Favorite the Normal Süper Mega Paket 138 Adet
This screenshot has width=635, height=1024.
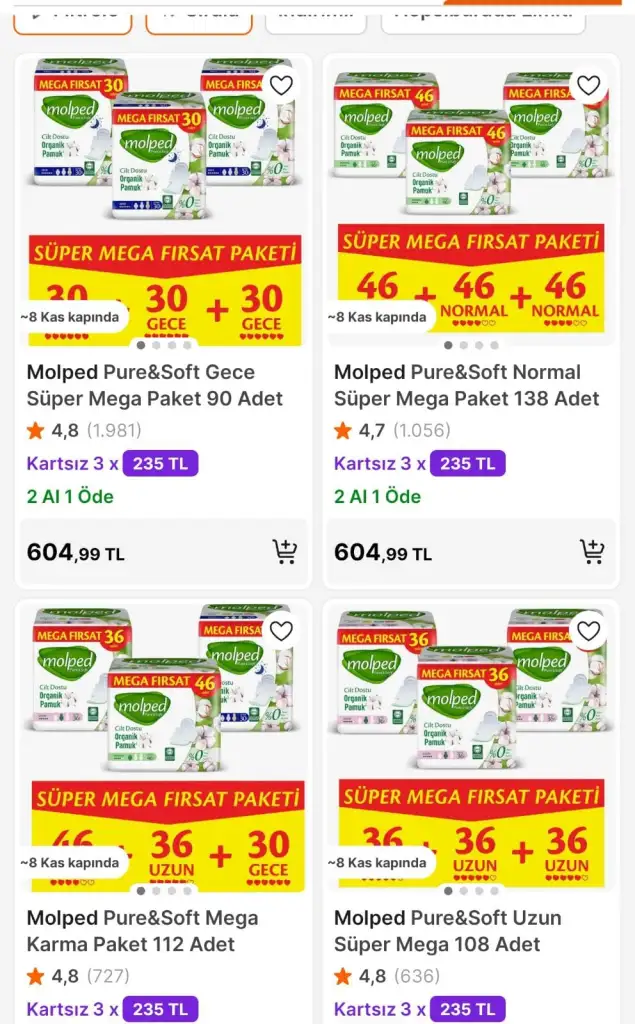[x=589, y=86]
